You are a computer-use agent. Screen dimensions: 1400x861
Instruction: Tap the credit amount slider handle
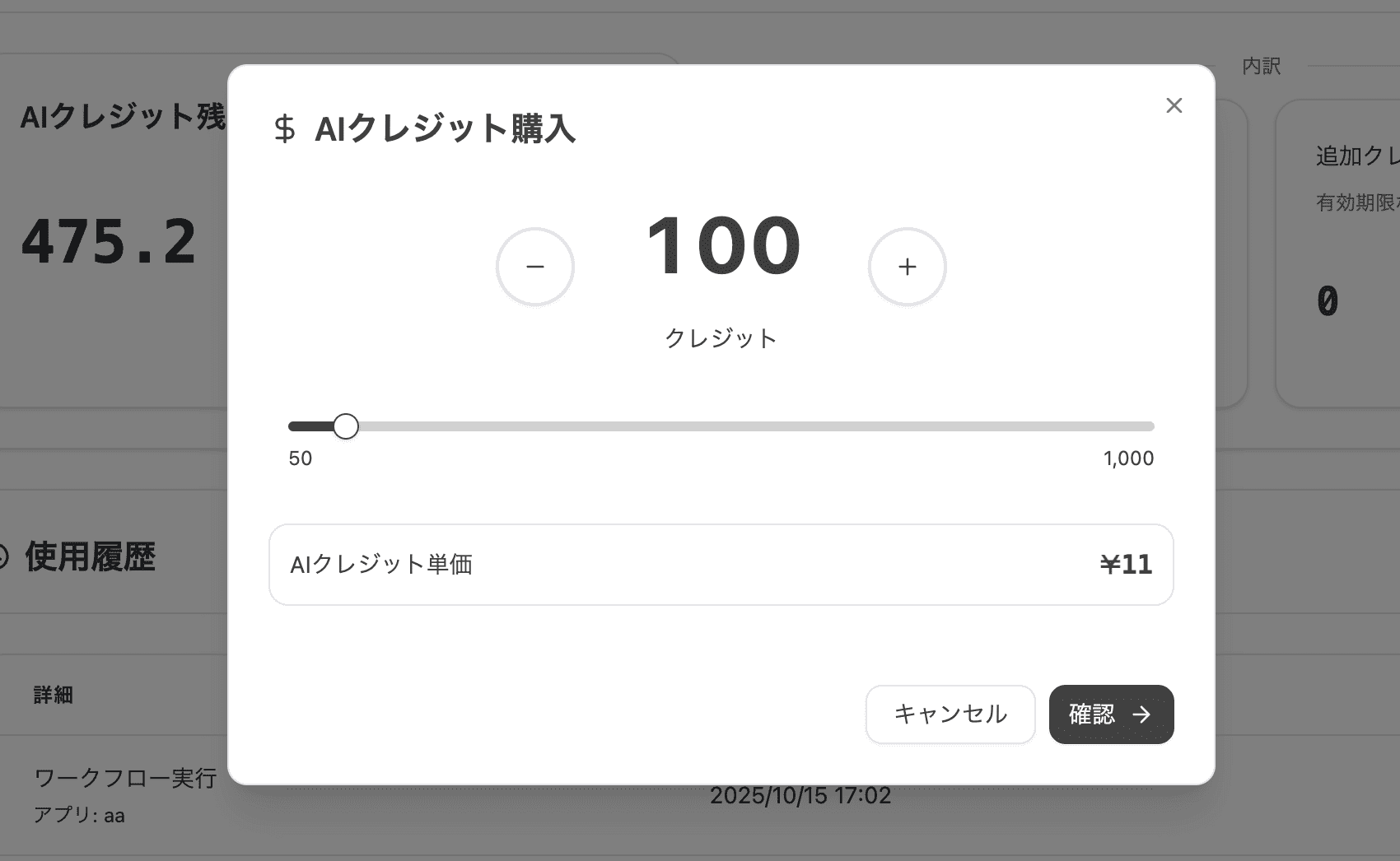click(346, 426)
